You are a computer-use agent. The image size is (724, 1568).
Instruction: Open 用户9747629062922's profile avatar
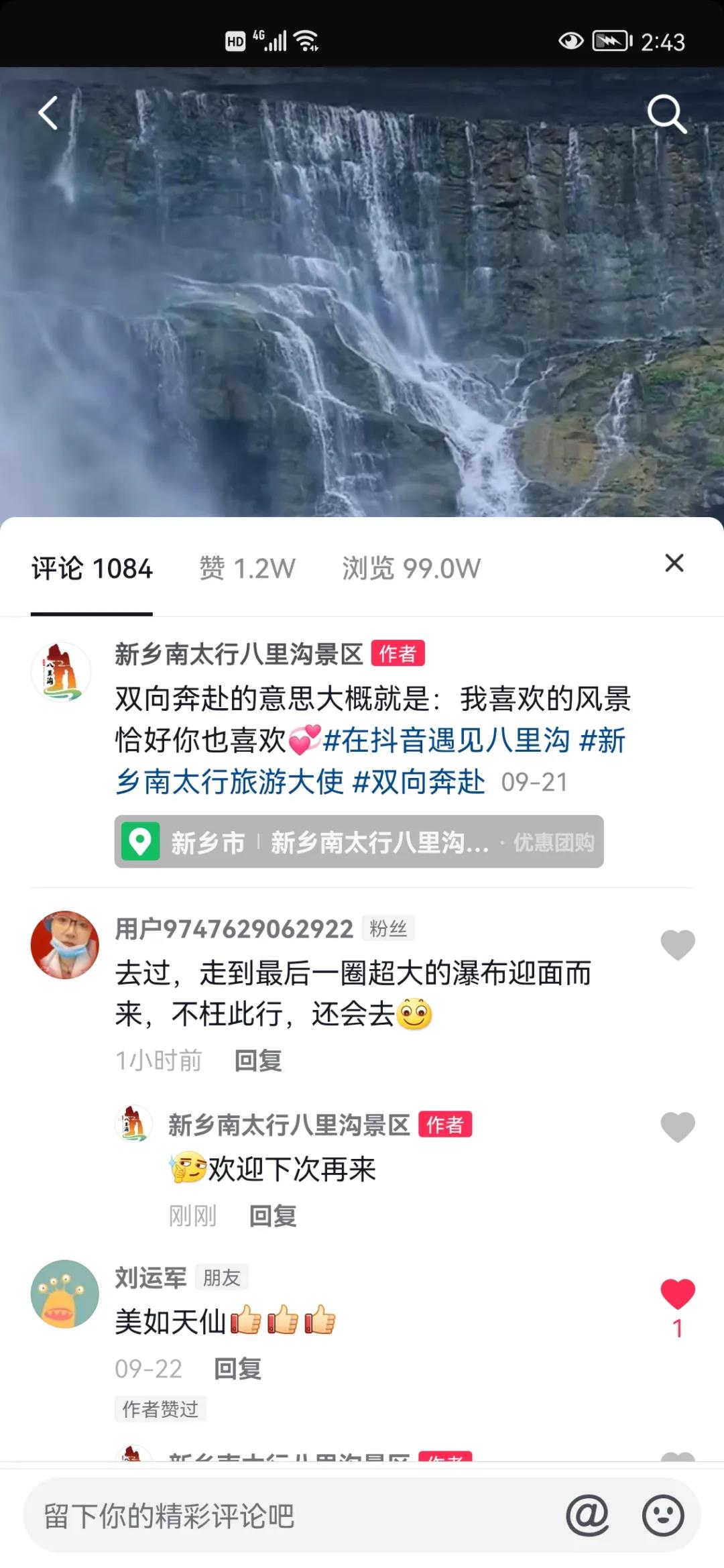[64, 944]
